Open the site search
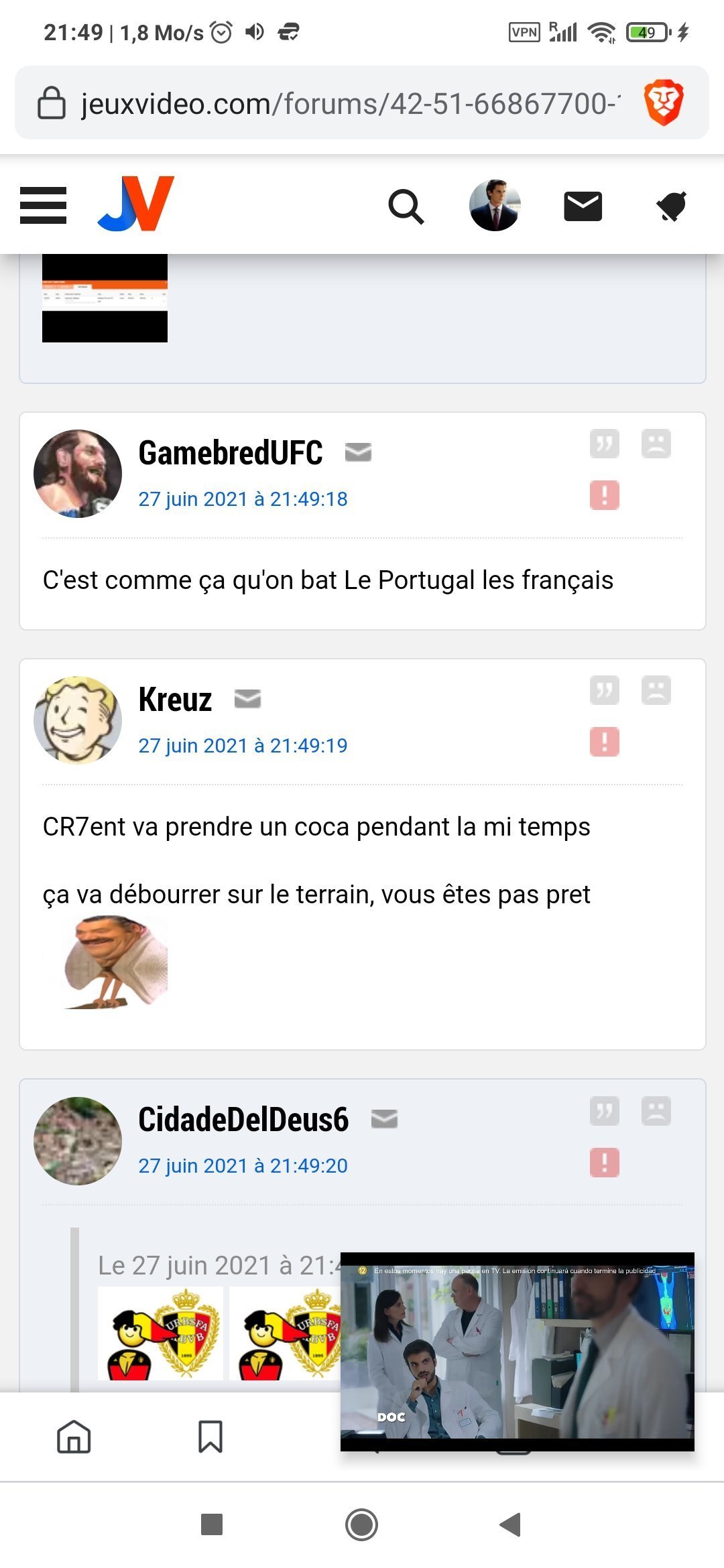Viewport: 724px width, 1568px height. [x=406, y=206]
